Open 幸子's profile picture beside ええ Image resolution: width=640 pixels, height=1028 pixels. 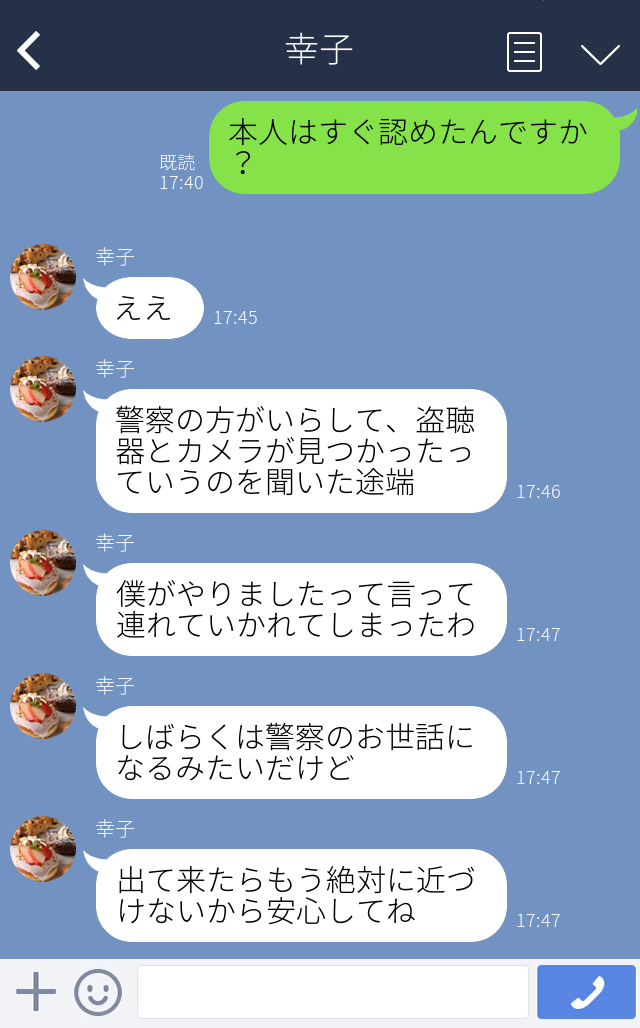pos(43,277)
